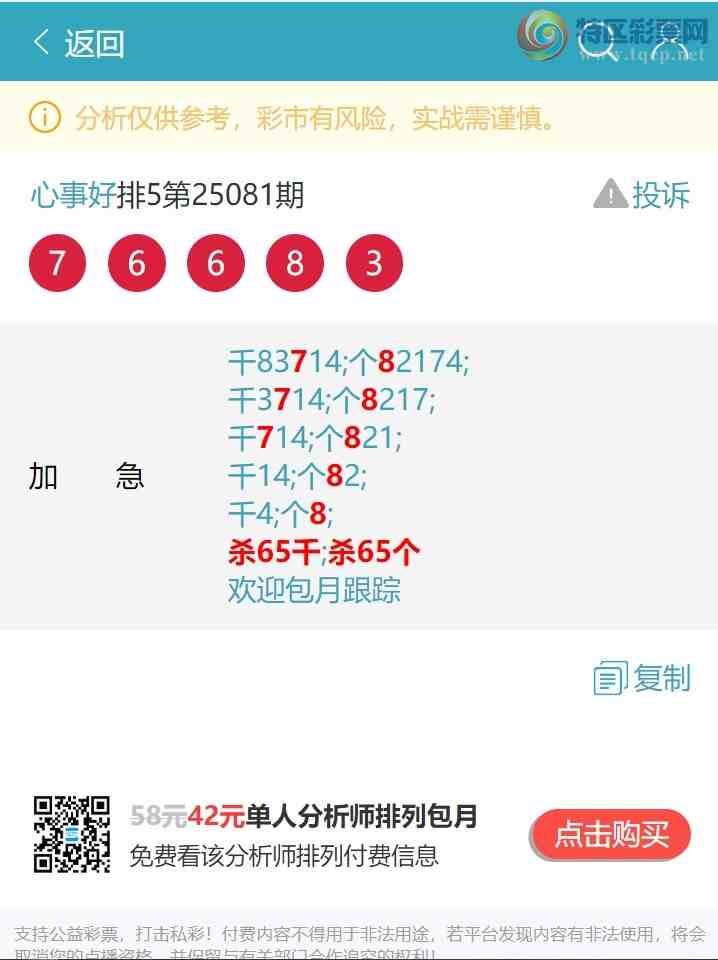Tap 点击购买 to buy monthly package
Viewport: 718px width, 960px height.
[610, 835]
